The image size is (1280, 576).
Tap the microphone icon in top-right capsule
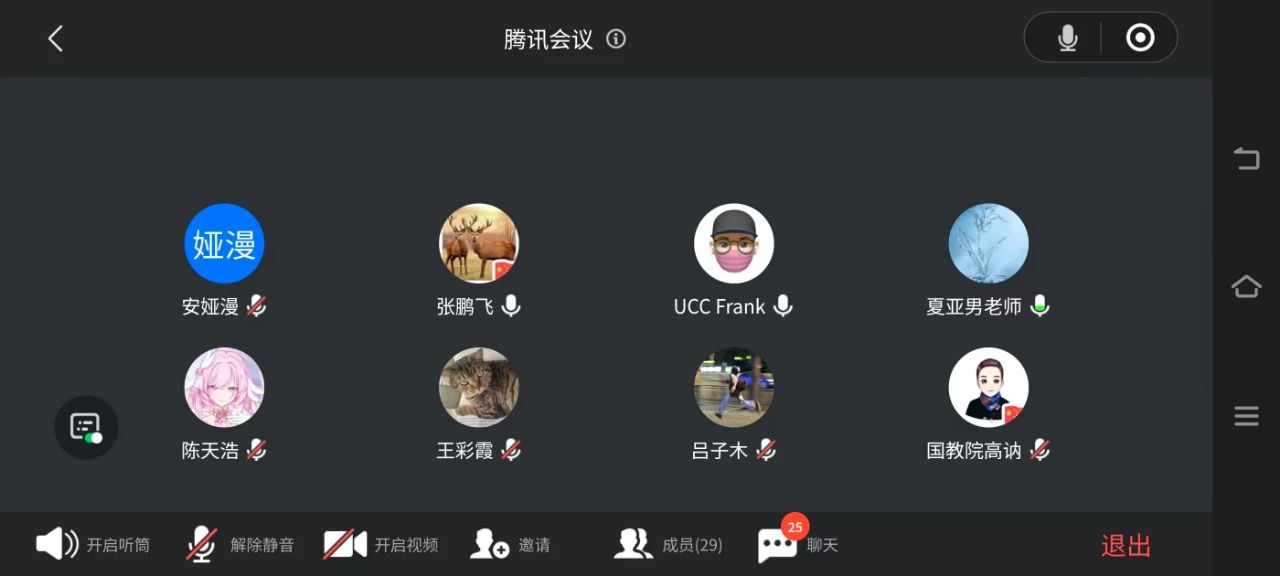(x=1068, y=38)
